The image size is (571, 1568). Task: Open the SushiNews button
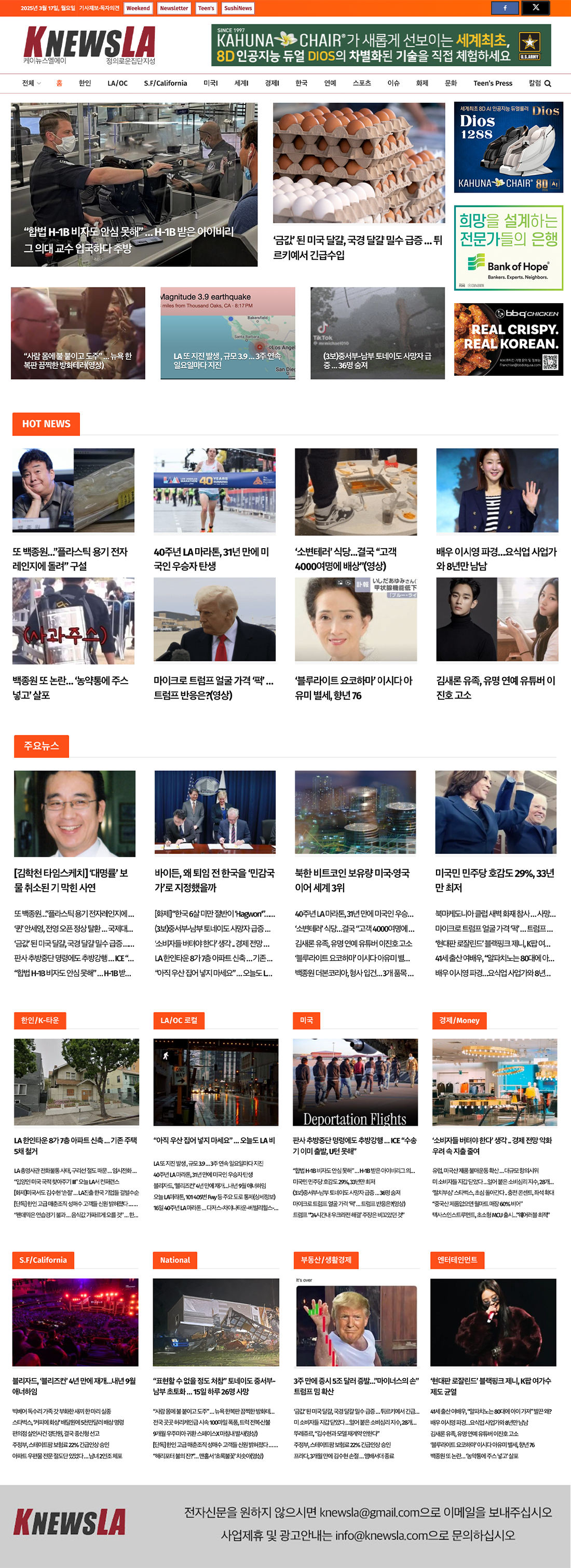click(x=238, y=8)
